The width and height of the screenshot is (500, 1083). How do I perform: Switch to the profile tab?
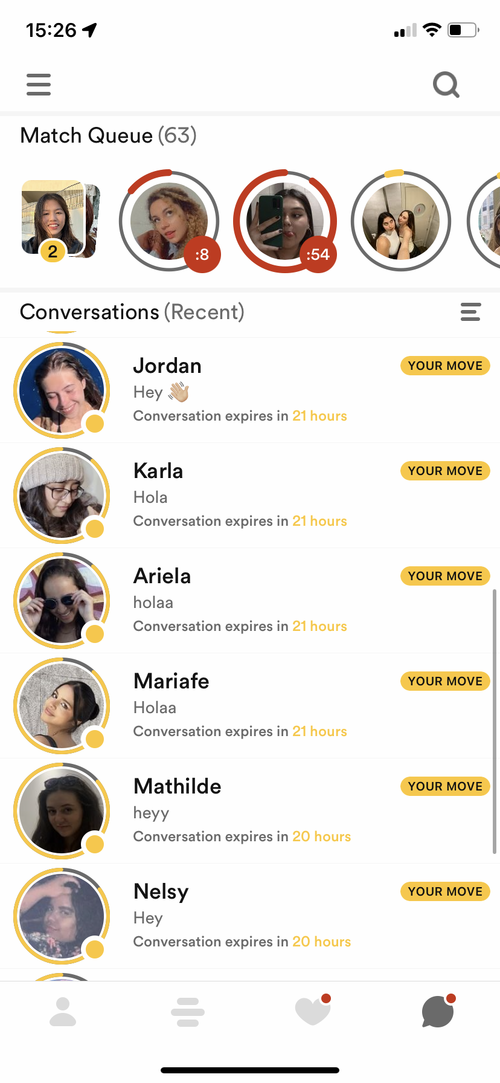pos(63,1012)
